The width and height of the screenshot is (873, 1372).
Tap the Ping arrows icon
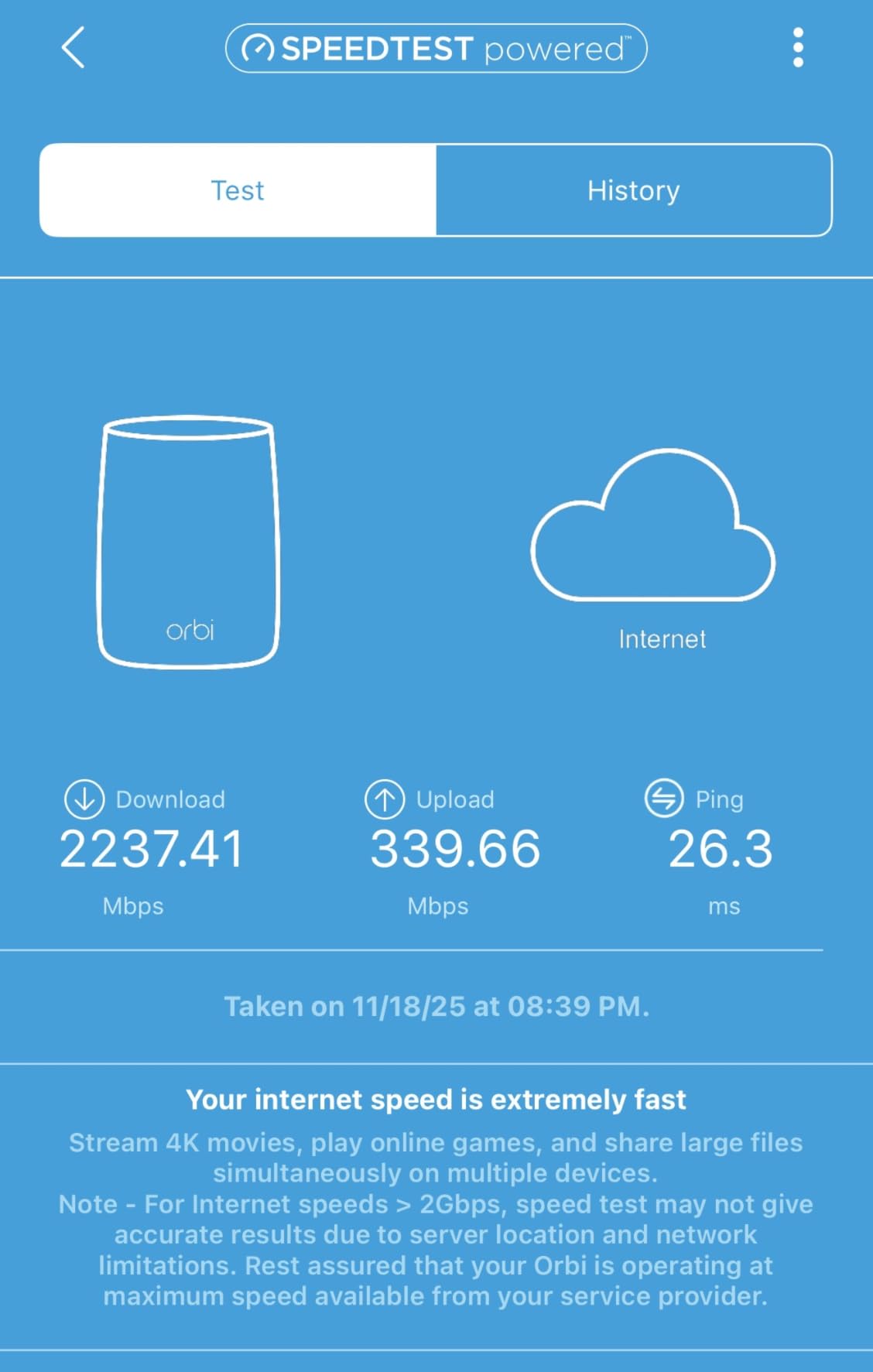pyautogui.click(x=666, y=799)
